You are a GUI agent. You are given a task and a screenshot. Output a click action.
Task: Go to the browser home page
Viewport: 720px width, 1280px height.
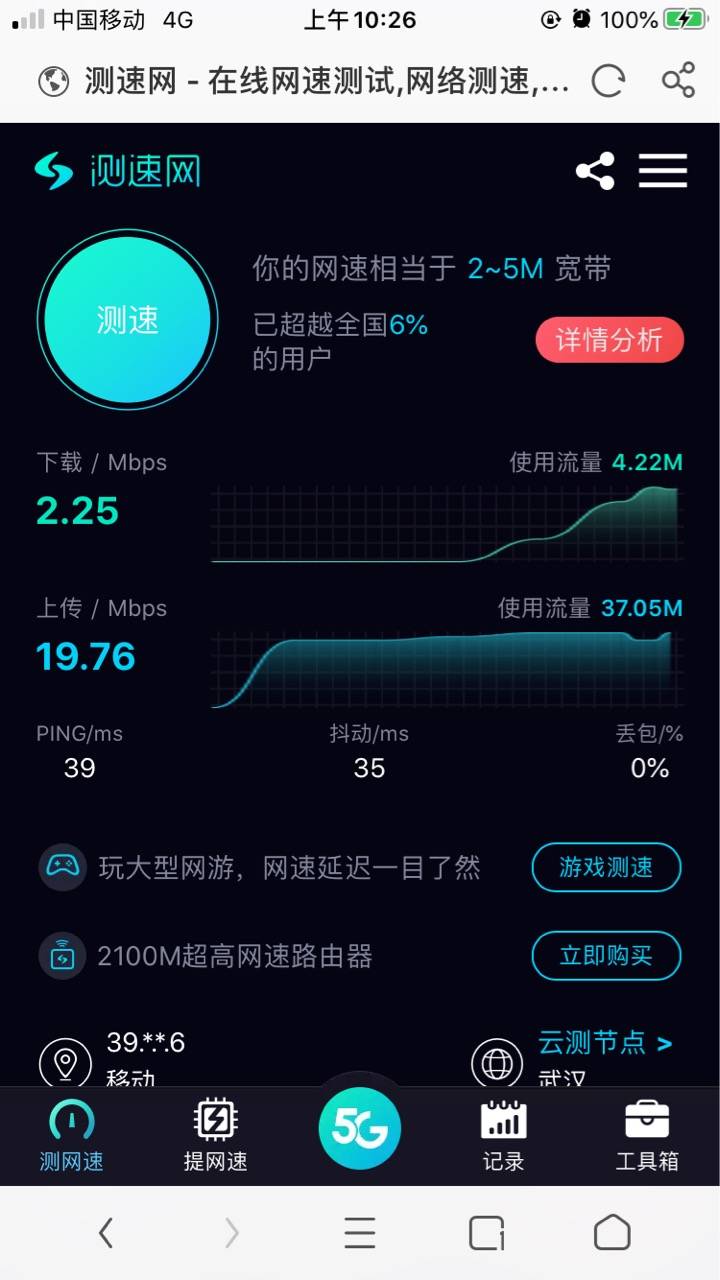click(612, 1234)
